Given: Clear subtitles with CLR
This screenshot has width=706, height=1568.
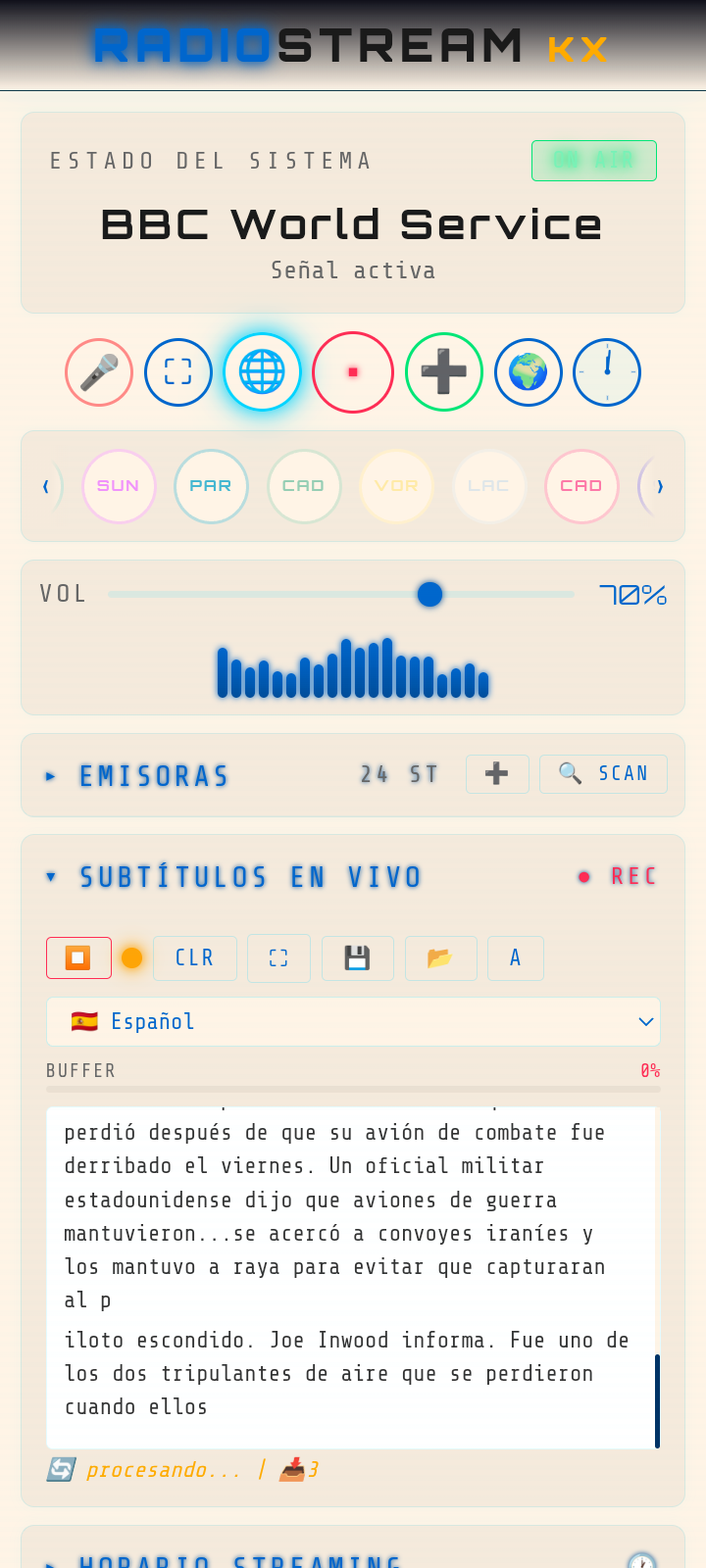Looking at the screenshot, I should tap(194, 957).
